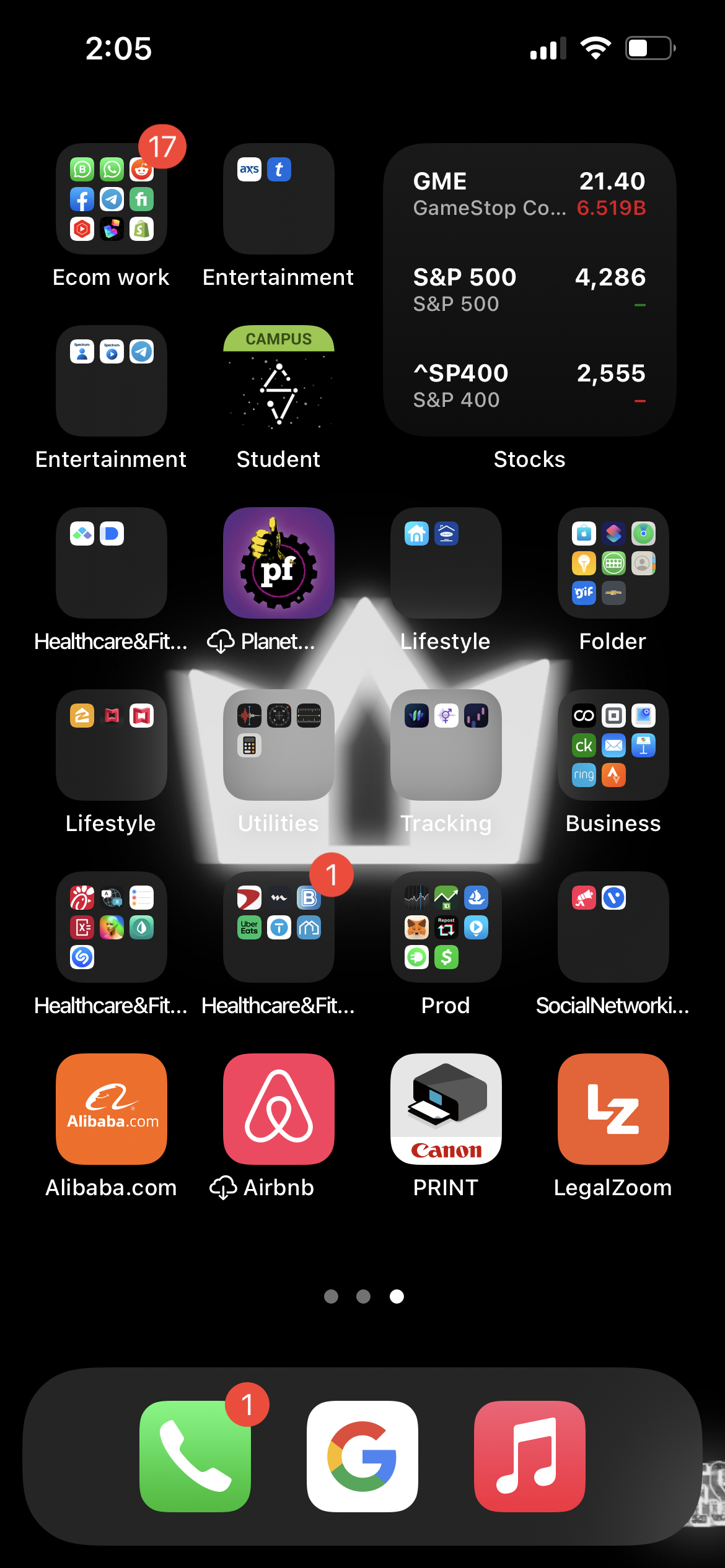Open the Lifestyle folder containing the home app
The height and width of the screenshot is (1568, 725).
(x=446, y=563)
